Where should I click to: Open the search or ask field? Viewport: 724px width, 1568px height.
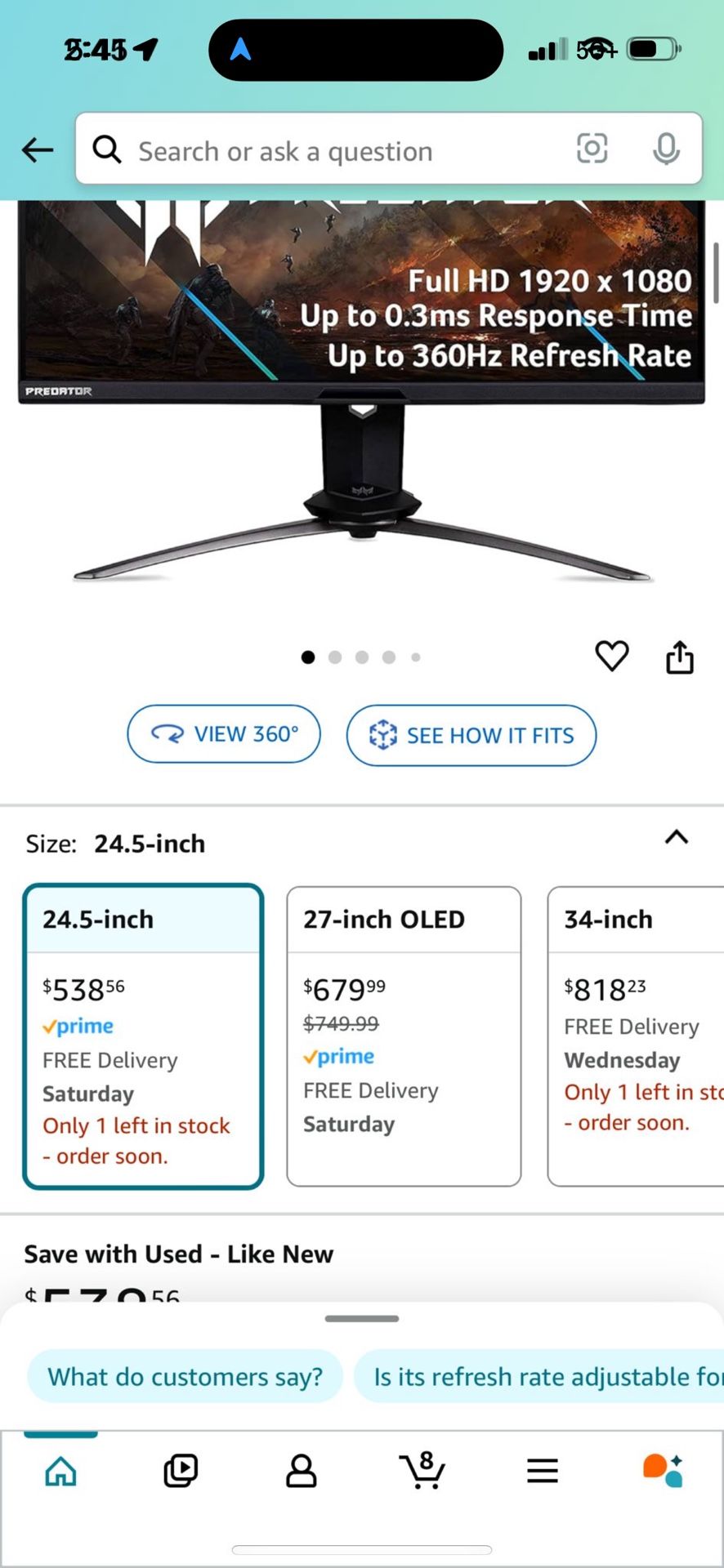point(327,150)
